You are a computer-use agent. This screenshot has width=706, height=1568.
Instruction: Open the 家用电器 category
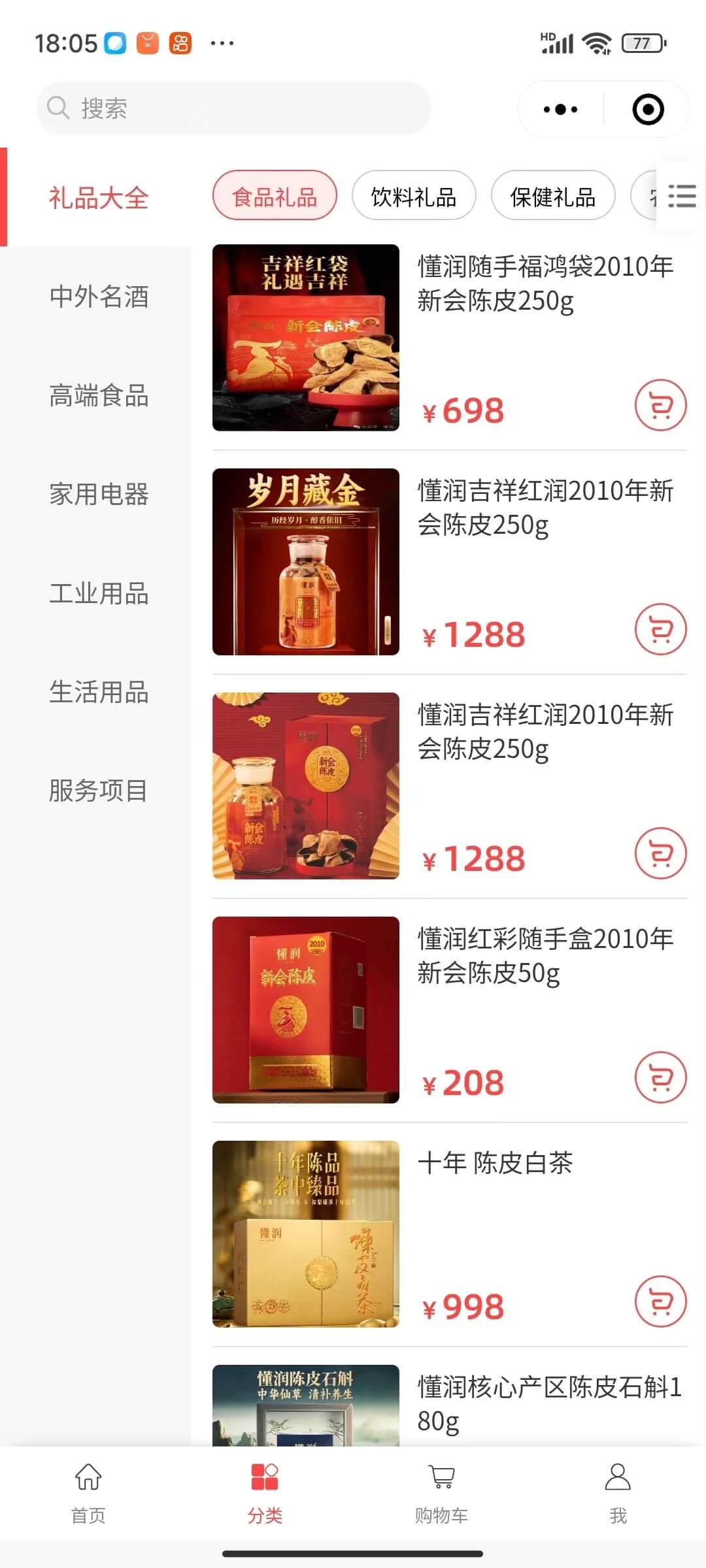click(99, 494)
